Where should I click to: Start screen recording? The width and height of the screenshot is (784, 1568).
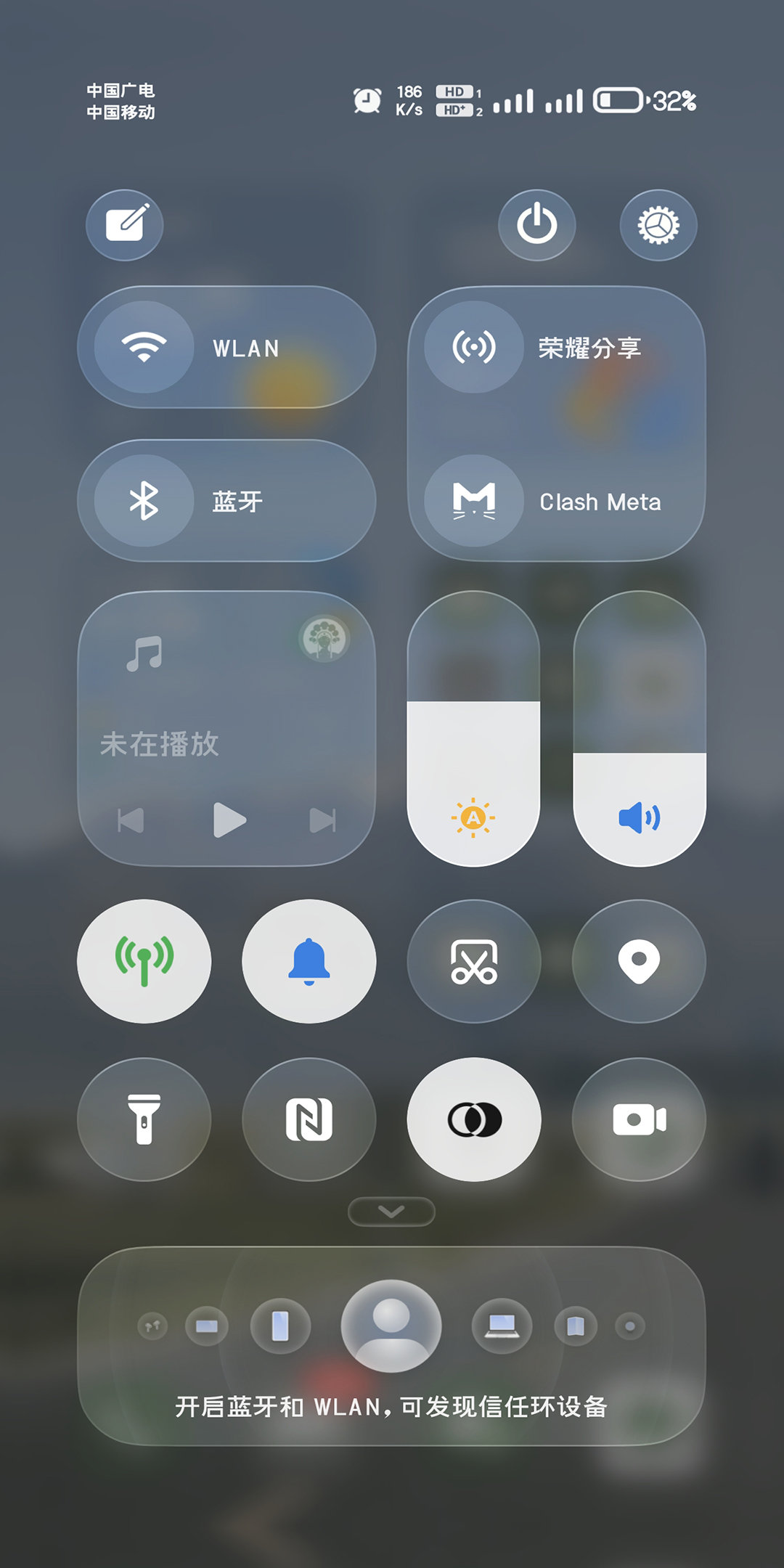point(639,1119)
